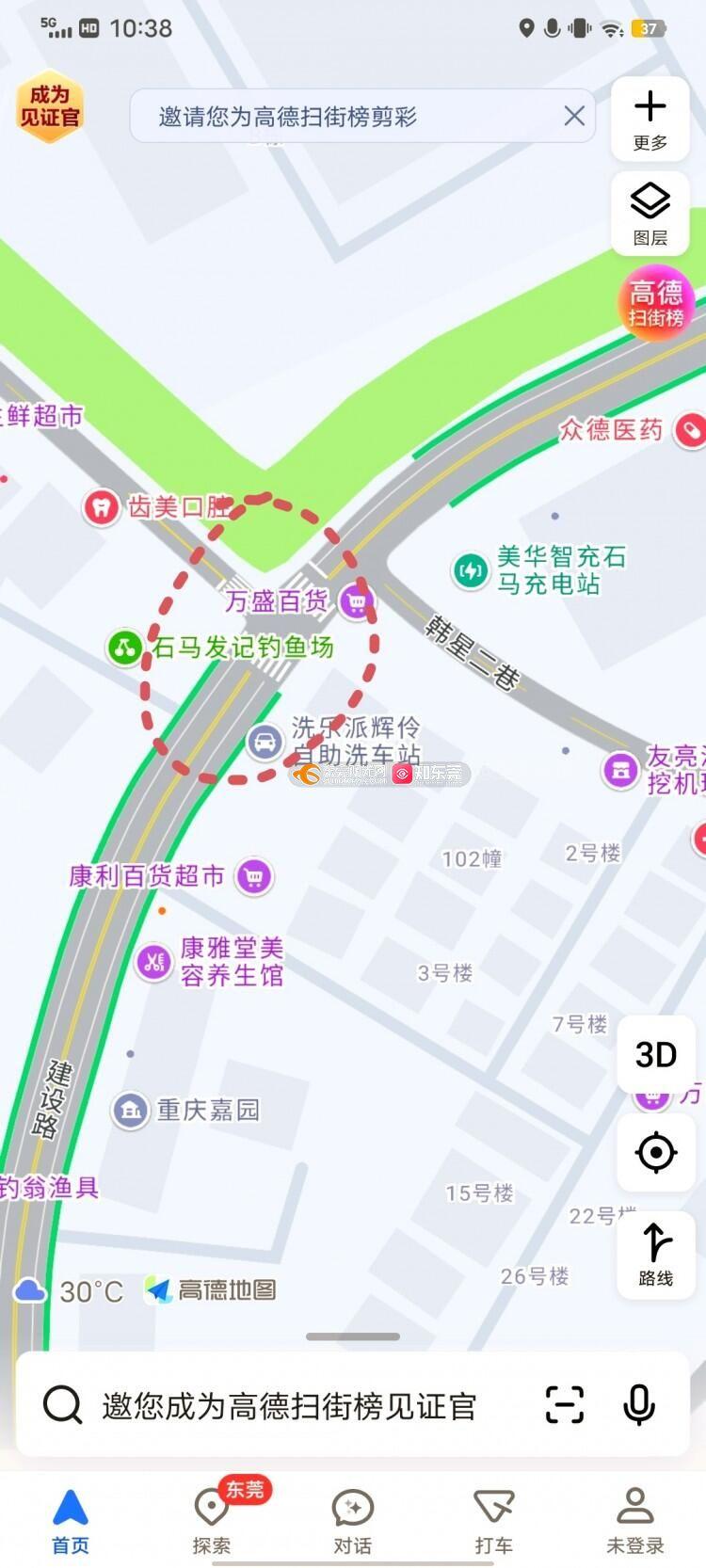Open the 未登录 profile tab

(635, 1520)
